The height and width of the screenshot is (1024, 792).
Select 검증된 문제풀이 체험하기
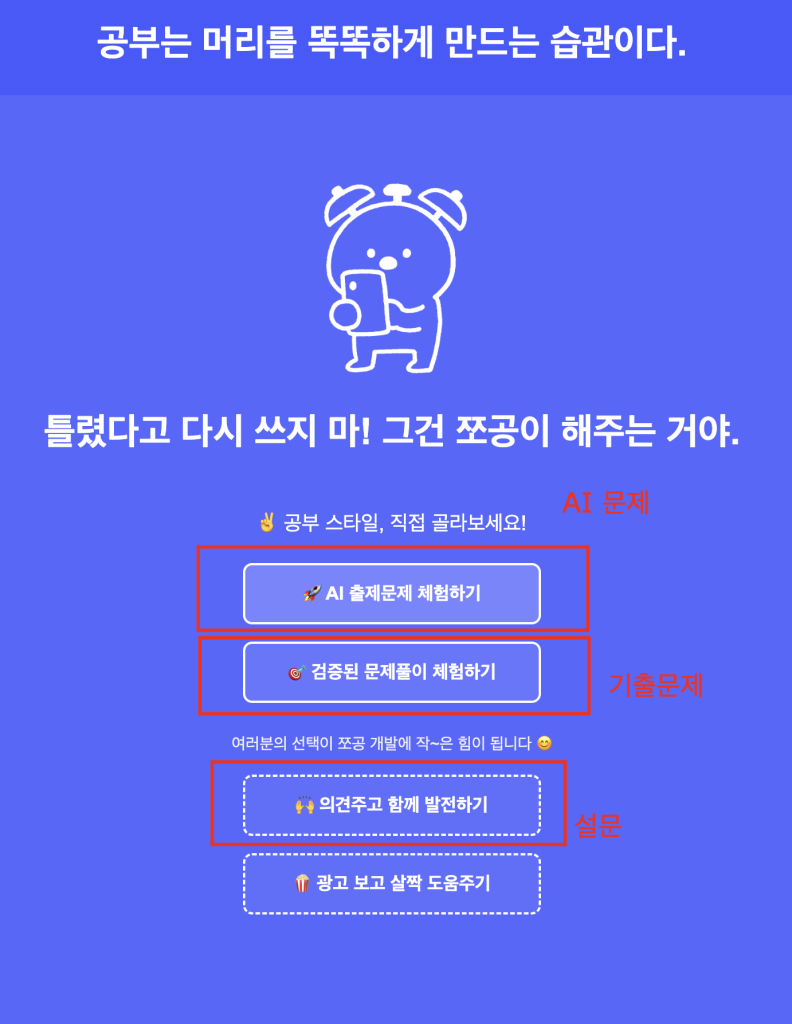(391, 672)
